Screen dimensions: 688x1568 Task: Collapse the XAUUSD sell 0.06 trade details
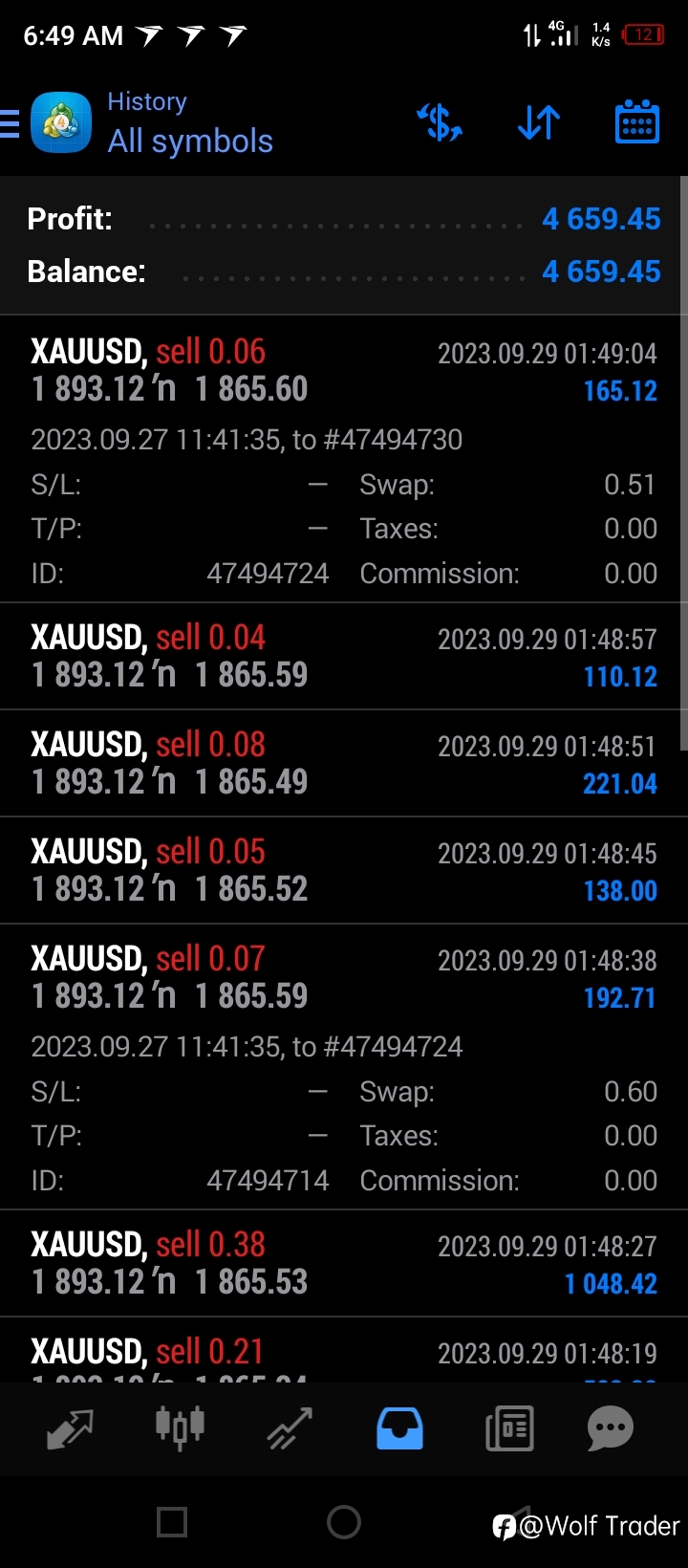pyautogui.click(x=344, y=459)
